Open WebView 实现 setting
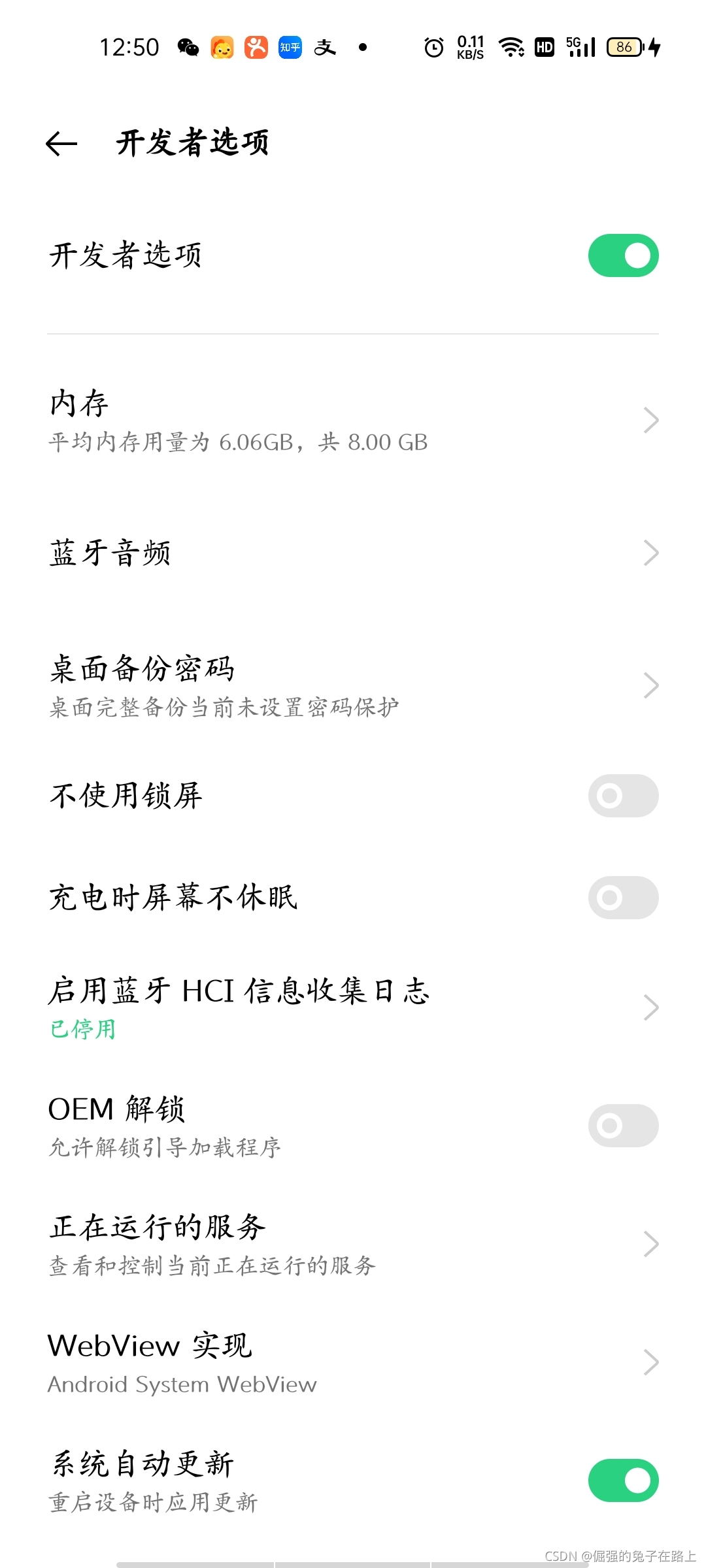 point(353,1362)
